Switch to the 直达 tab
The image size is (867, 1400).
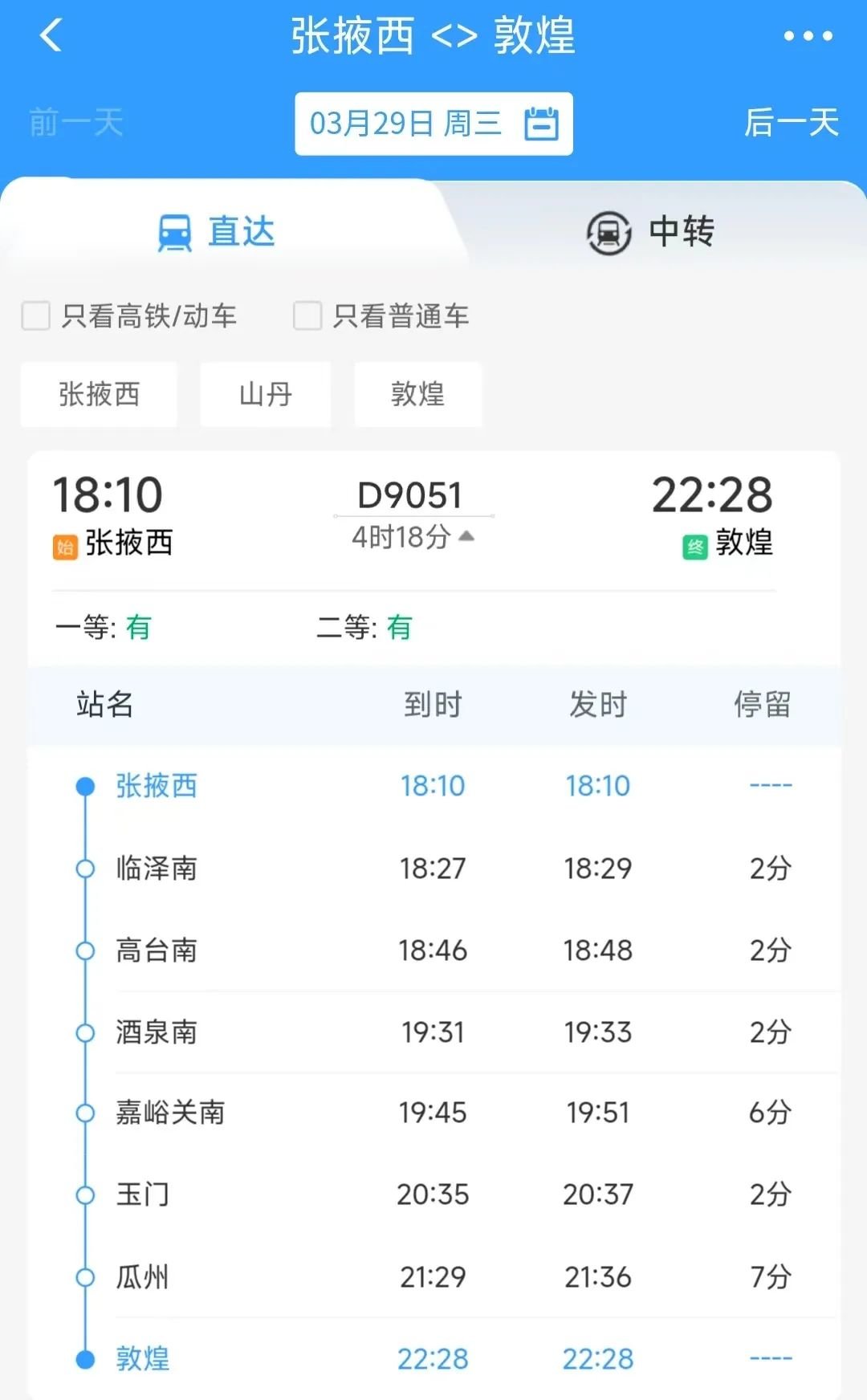(217, 232)
